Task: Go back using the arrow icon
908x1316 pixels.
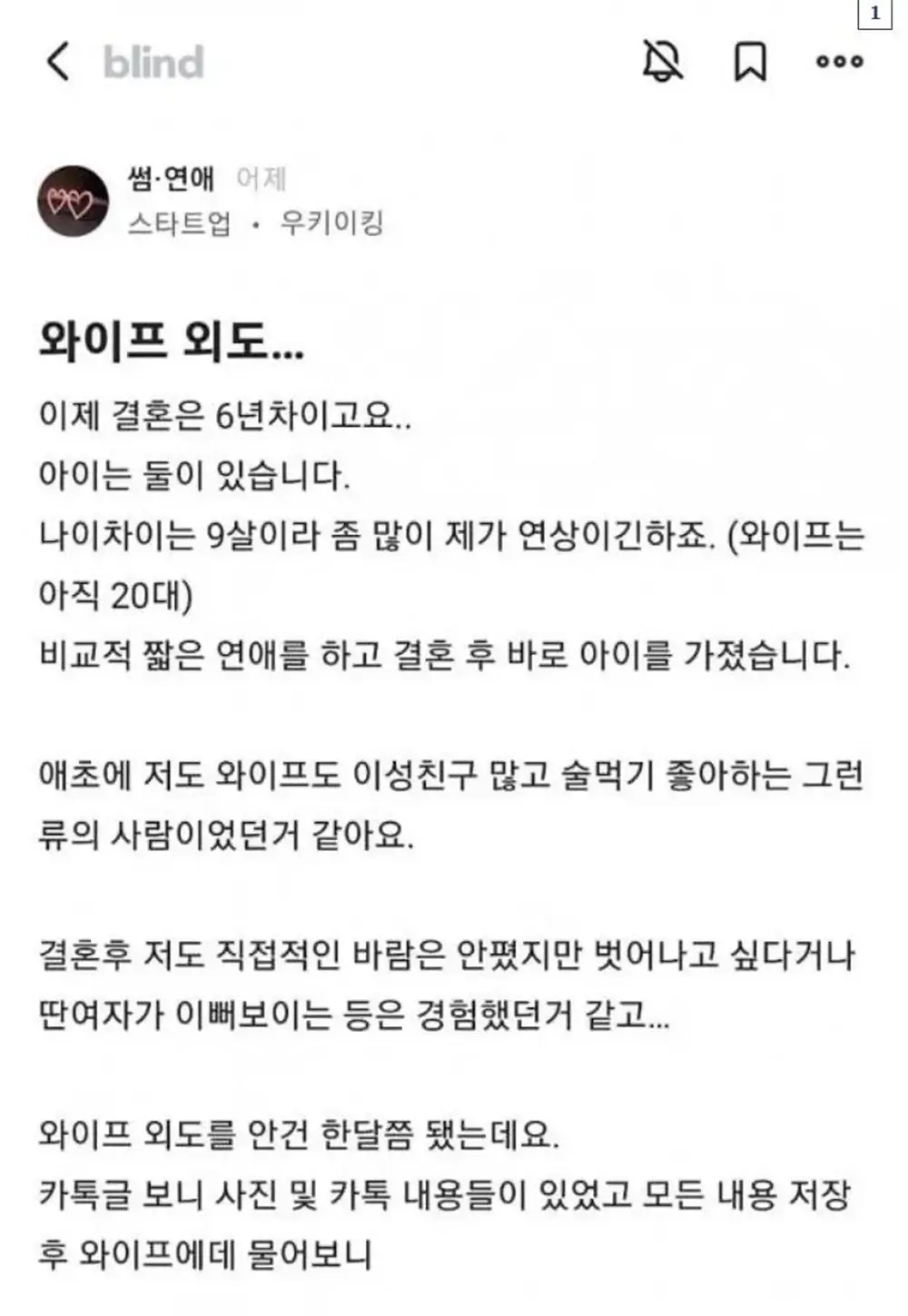Action: (58, 62)
